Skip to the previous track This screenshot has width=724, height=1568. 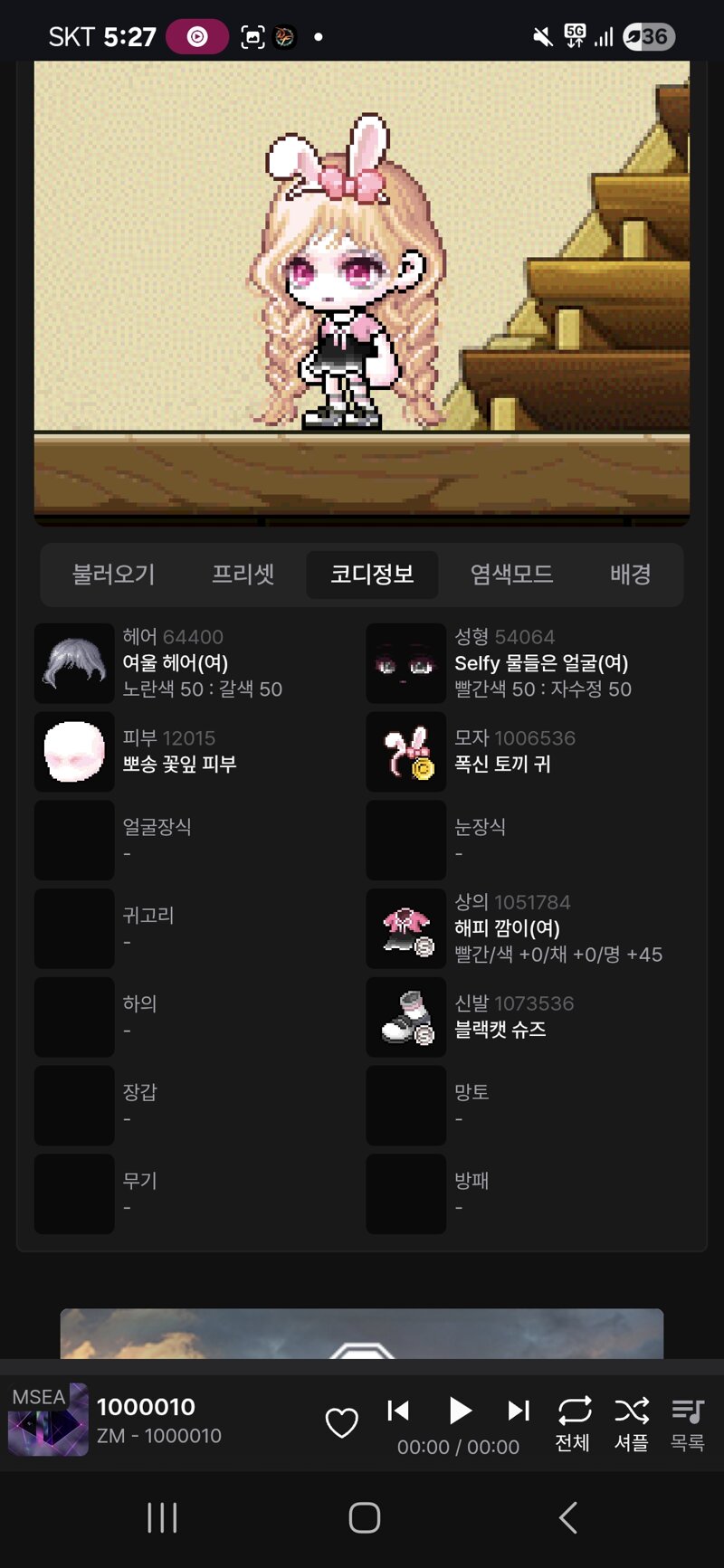point(398,1410)
